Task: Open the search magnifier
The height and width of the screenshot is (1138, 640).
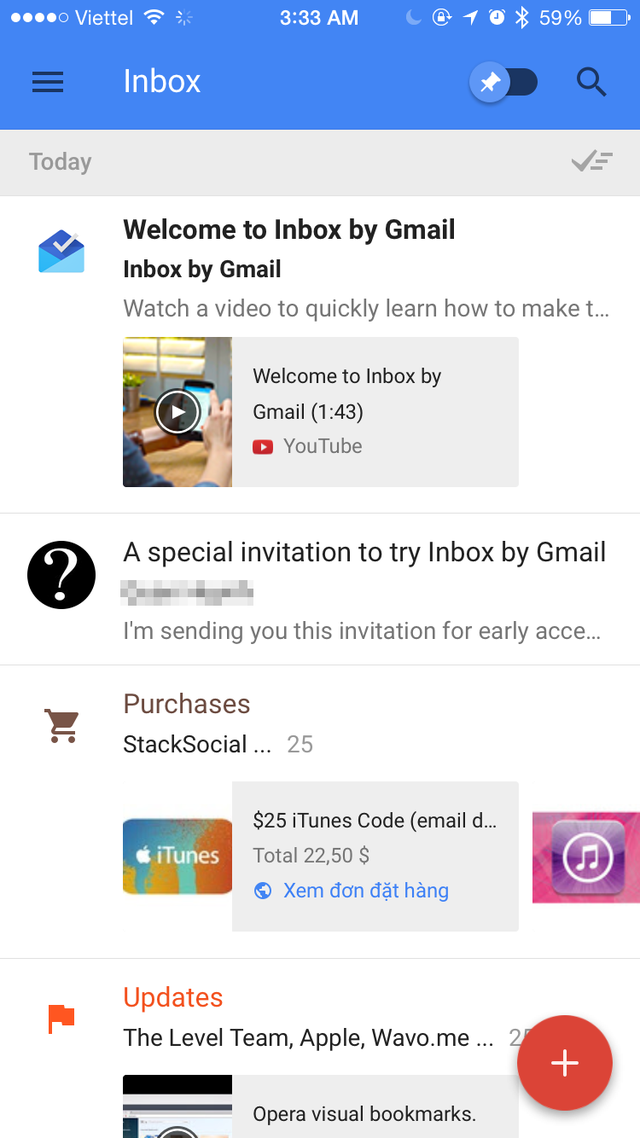Action: 591,83
